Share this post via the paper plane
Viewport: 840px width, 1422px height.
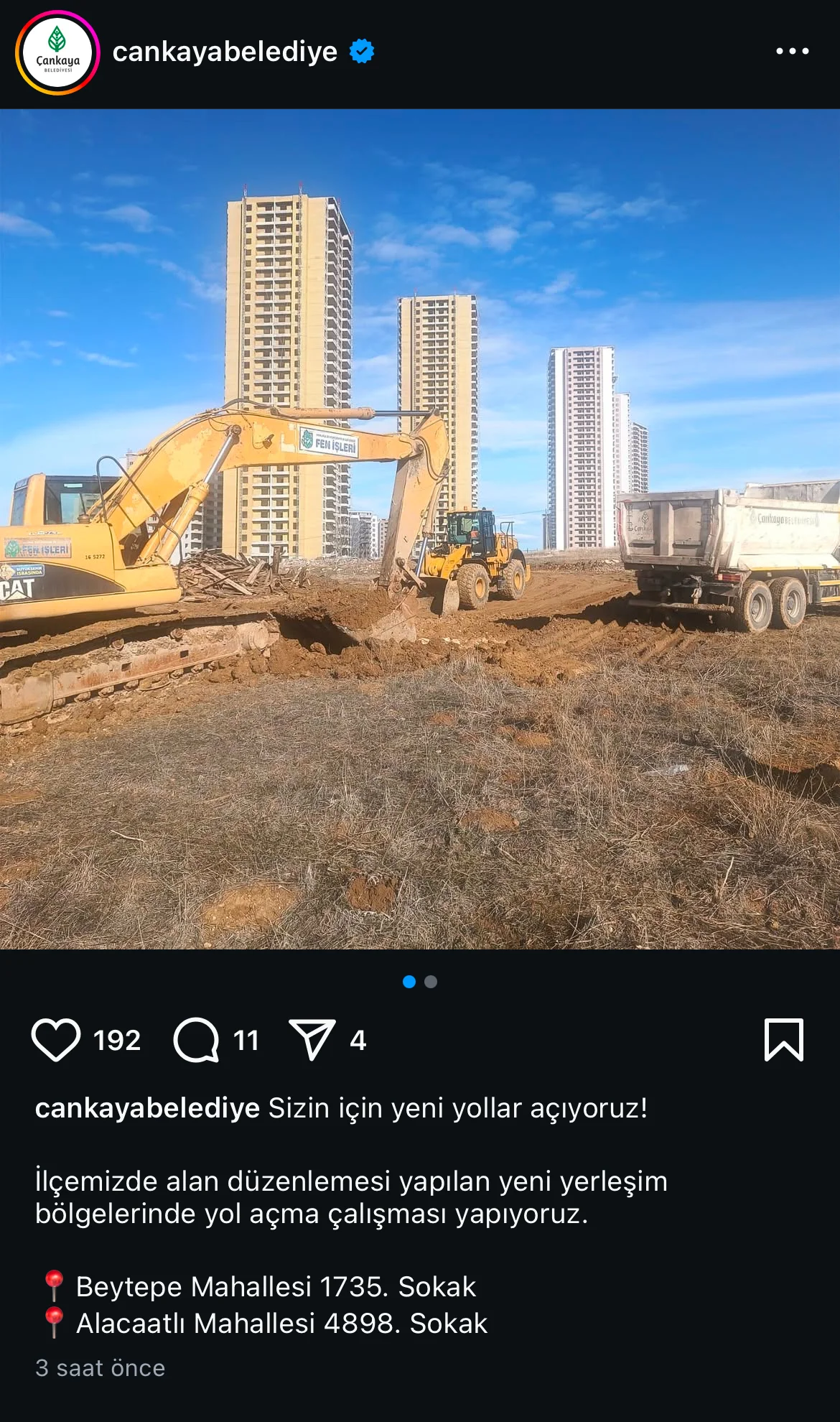tap(312, 1040)
